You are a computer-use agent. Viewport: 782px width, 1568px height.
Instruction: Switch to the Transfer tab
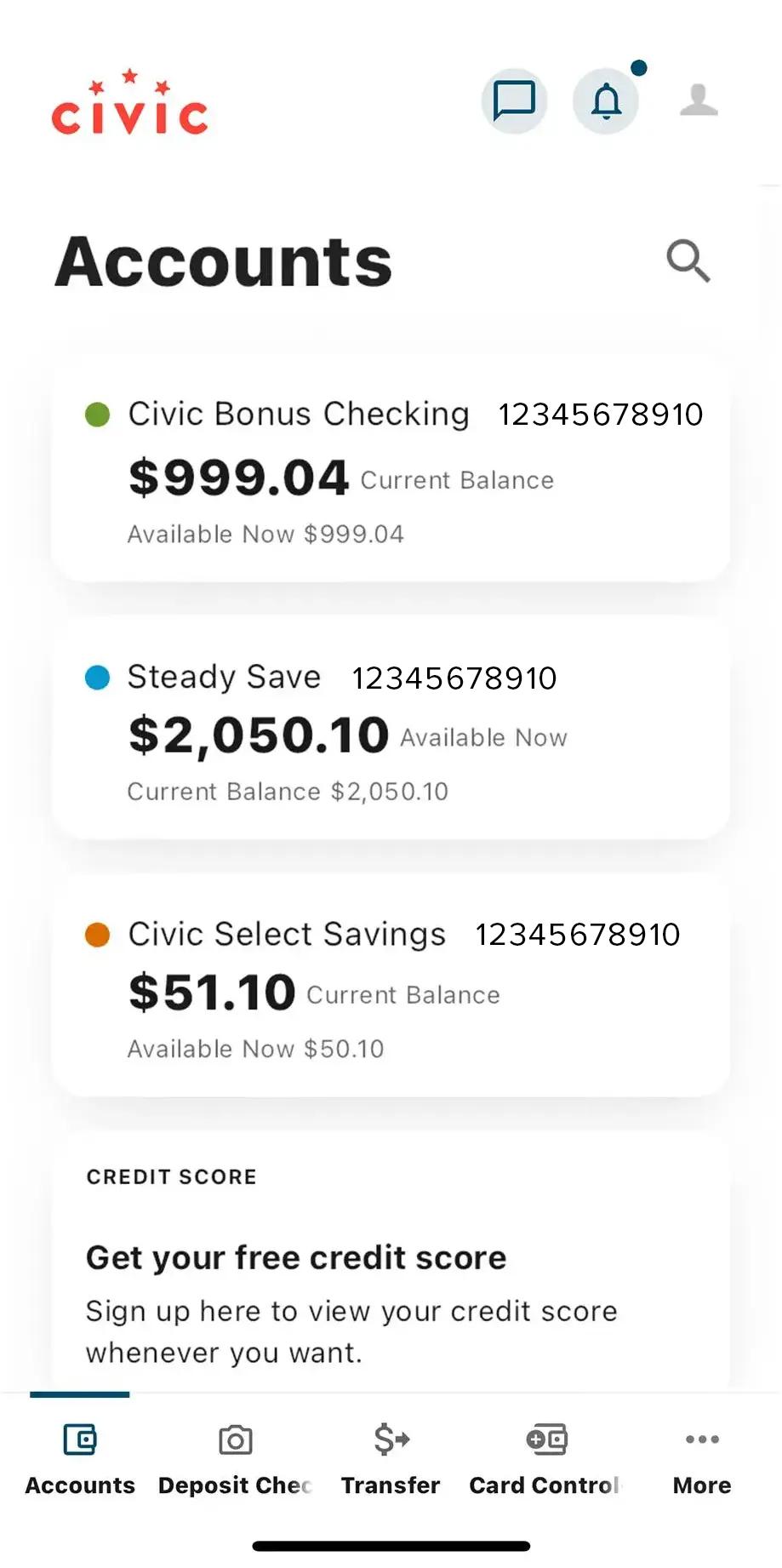coord(391,1458)
